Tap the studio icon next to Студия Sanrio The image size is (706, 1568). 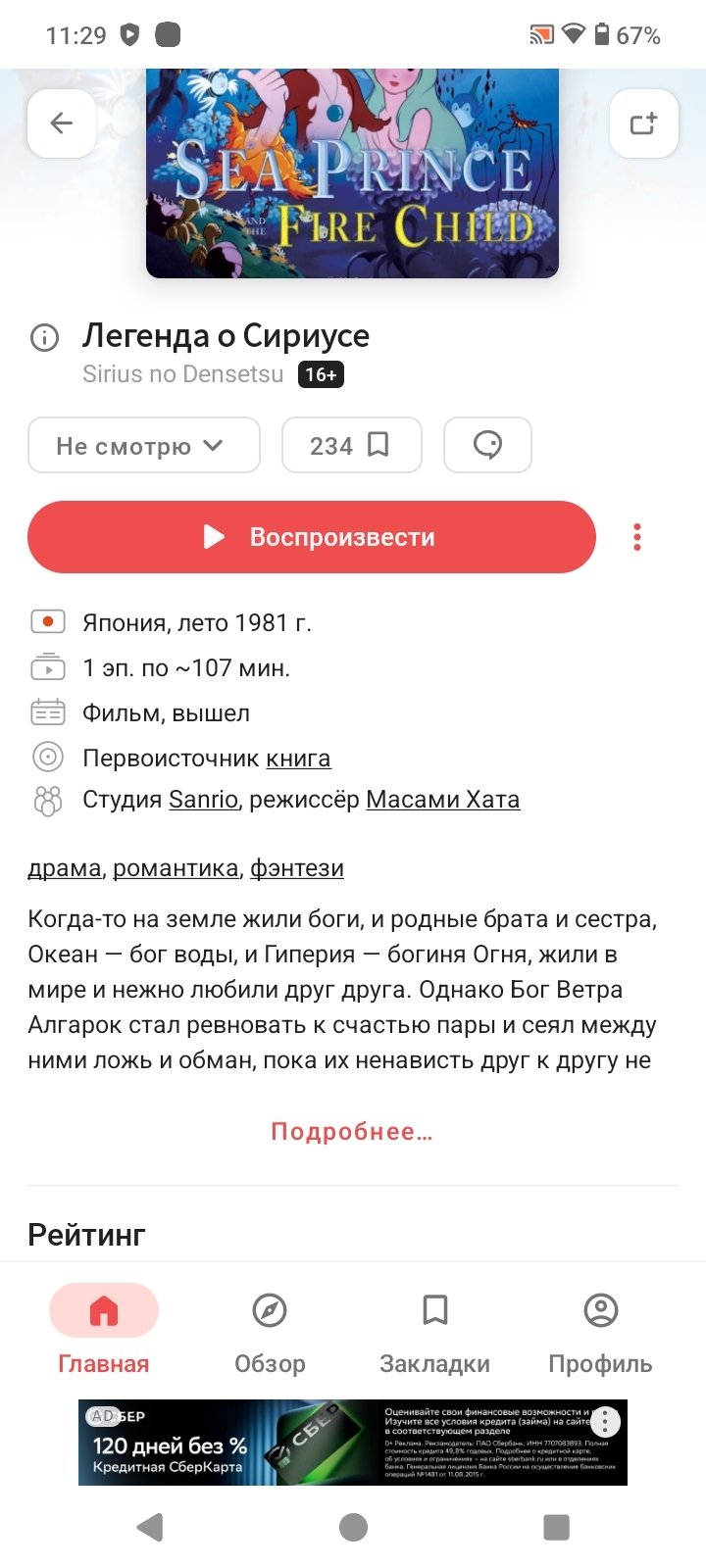48,799
